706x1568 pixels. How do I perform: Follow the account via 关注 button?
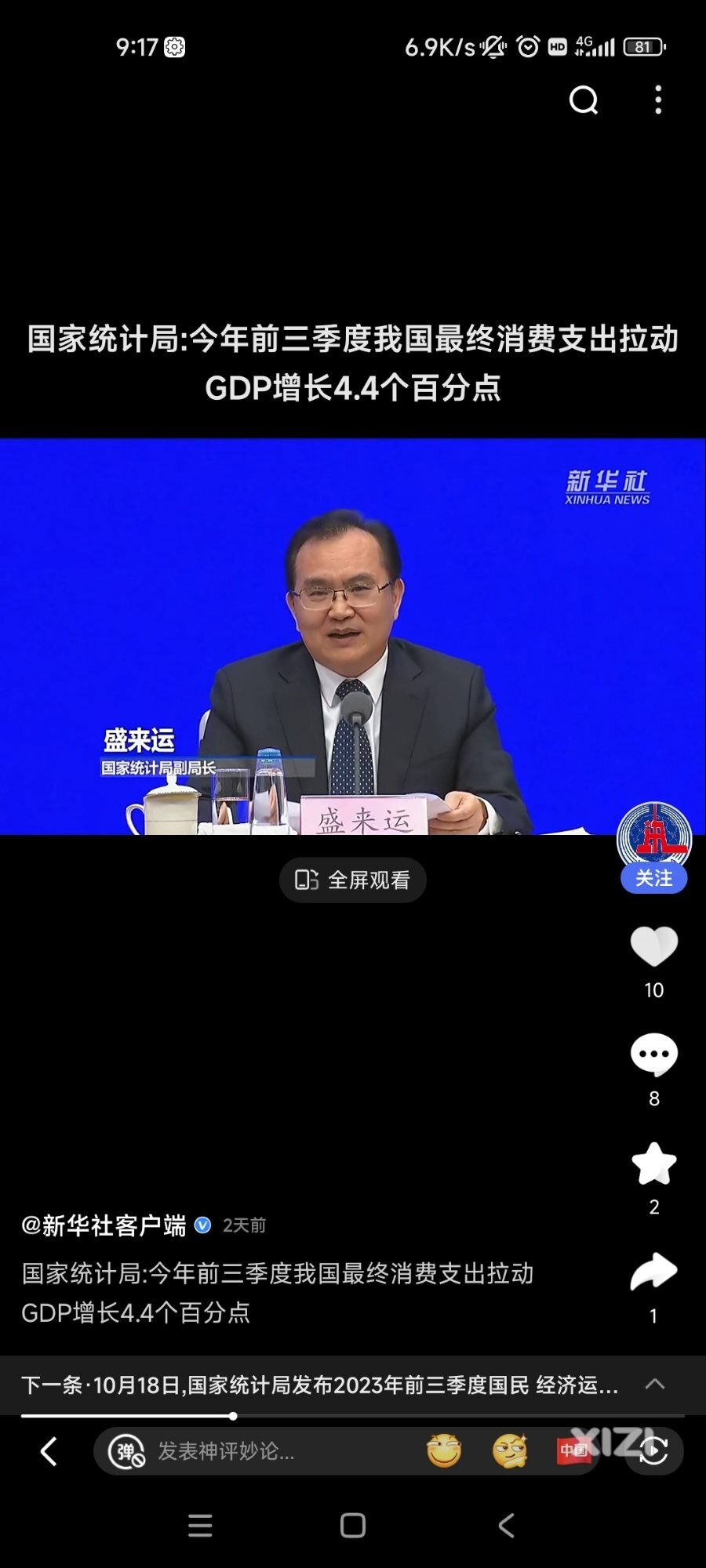click(x=653, y=878)
